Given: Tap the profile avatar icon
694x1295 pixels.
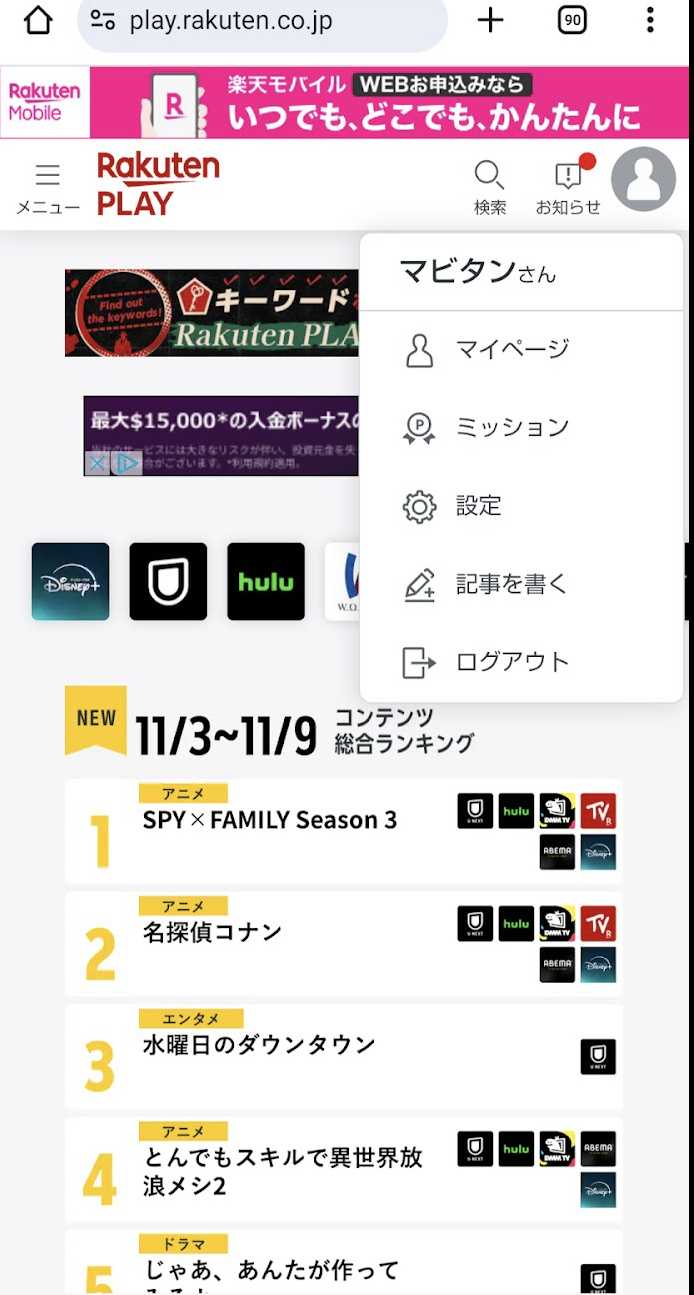Looking at the screenshot, I should [643, 180].
